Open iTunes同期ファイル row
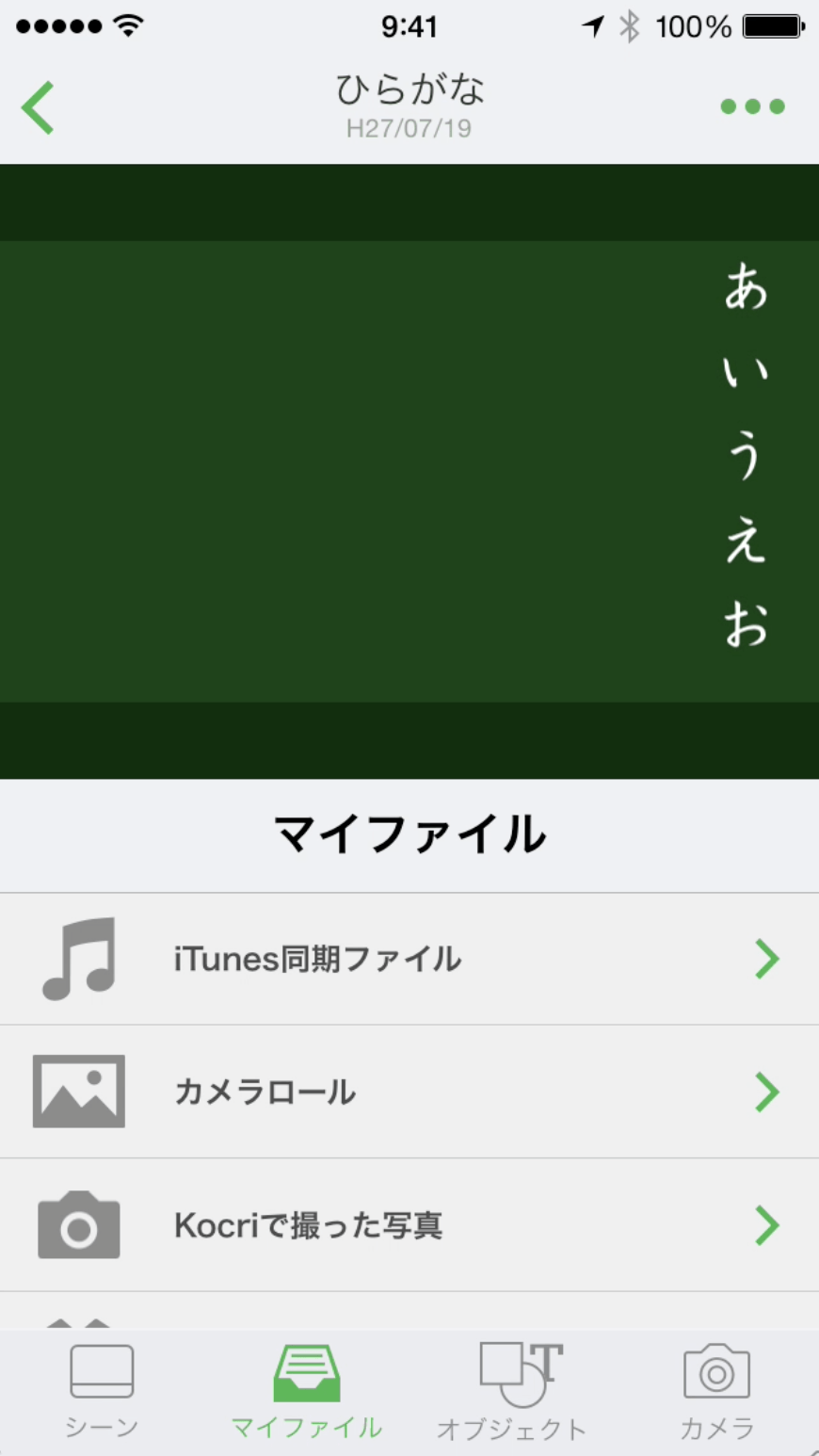The image size is (819, 1456). pyautogui.click(x=409, y=959)
